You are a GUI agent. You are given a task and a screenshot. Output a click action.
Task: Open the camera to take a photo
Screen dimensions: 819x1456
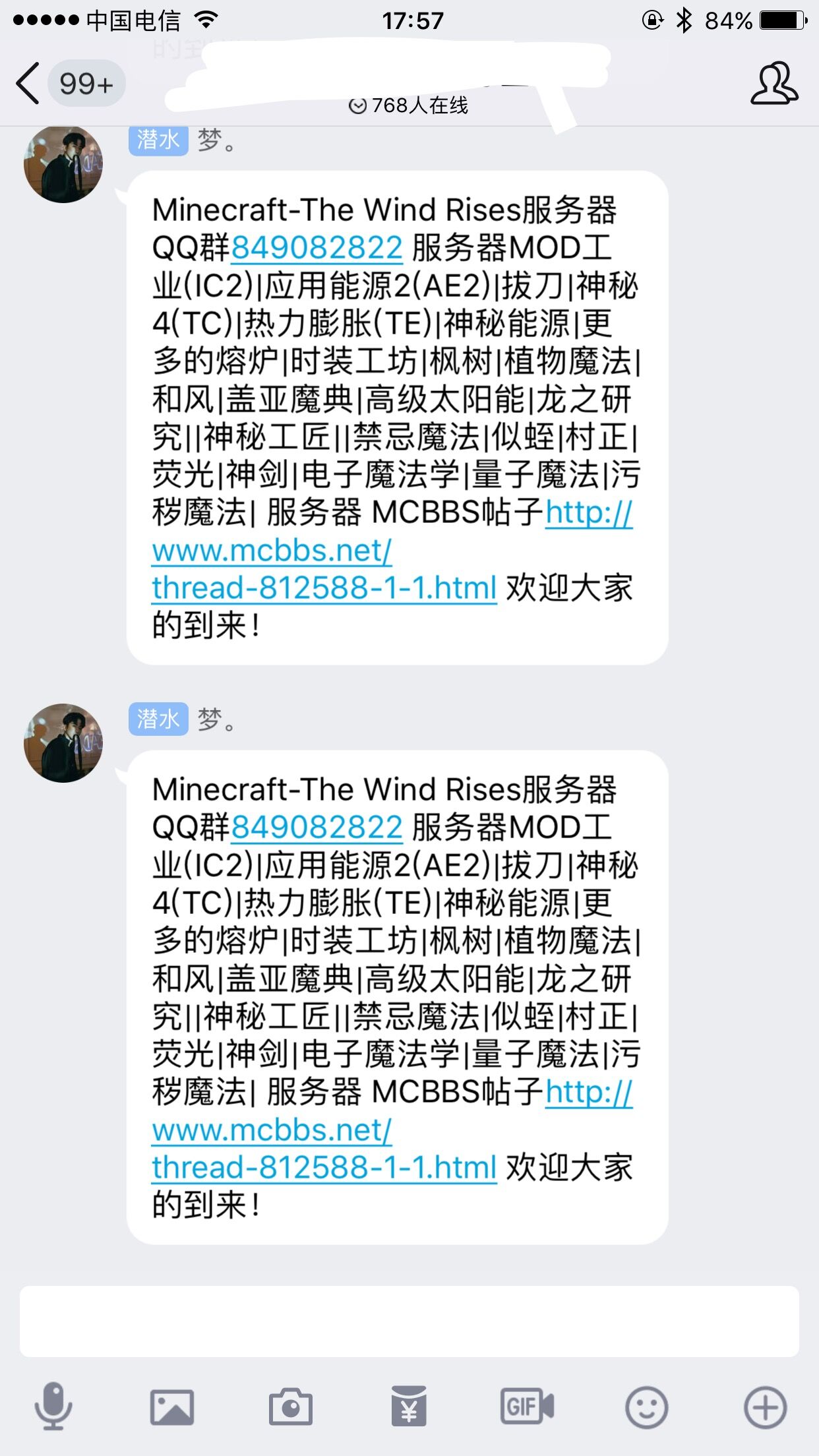[290, 1407]
